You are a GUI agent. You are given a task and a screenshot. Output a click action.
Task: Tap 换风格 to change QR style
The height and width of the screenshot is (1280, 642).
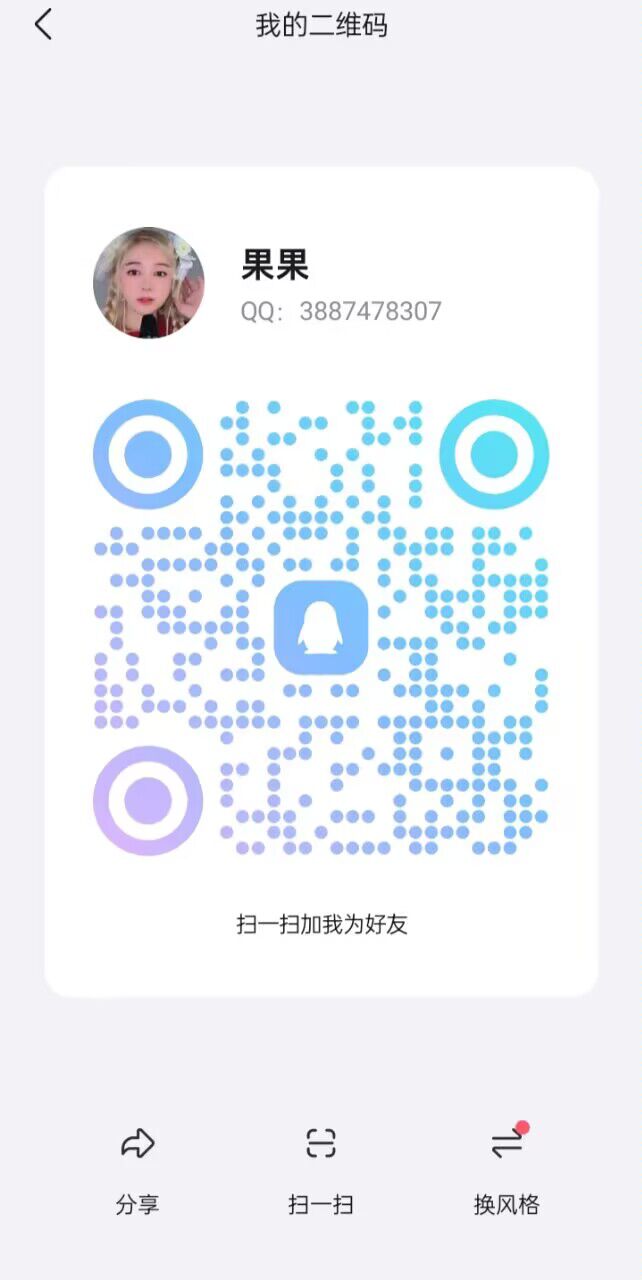[506, 1171]
